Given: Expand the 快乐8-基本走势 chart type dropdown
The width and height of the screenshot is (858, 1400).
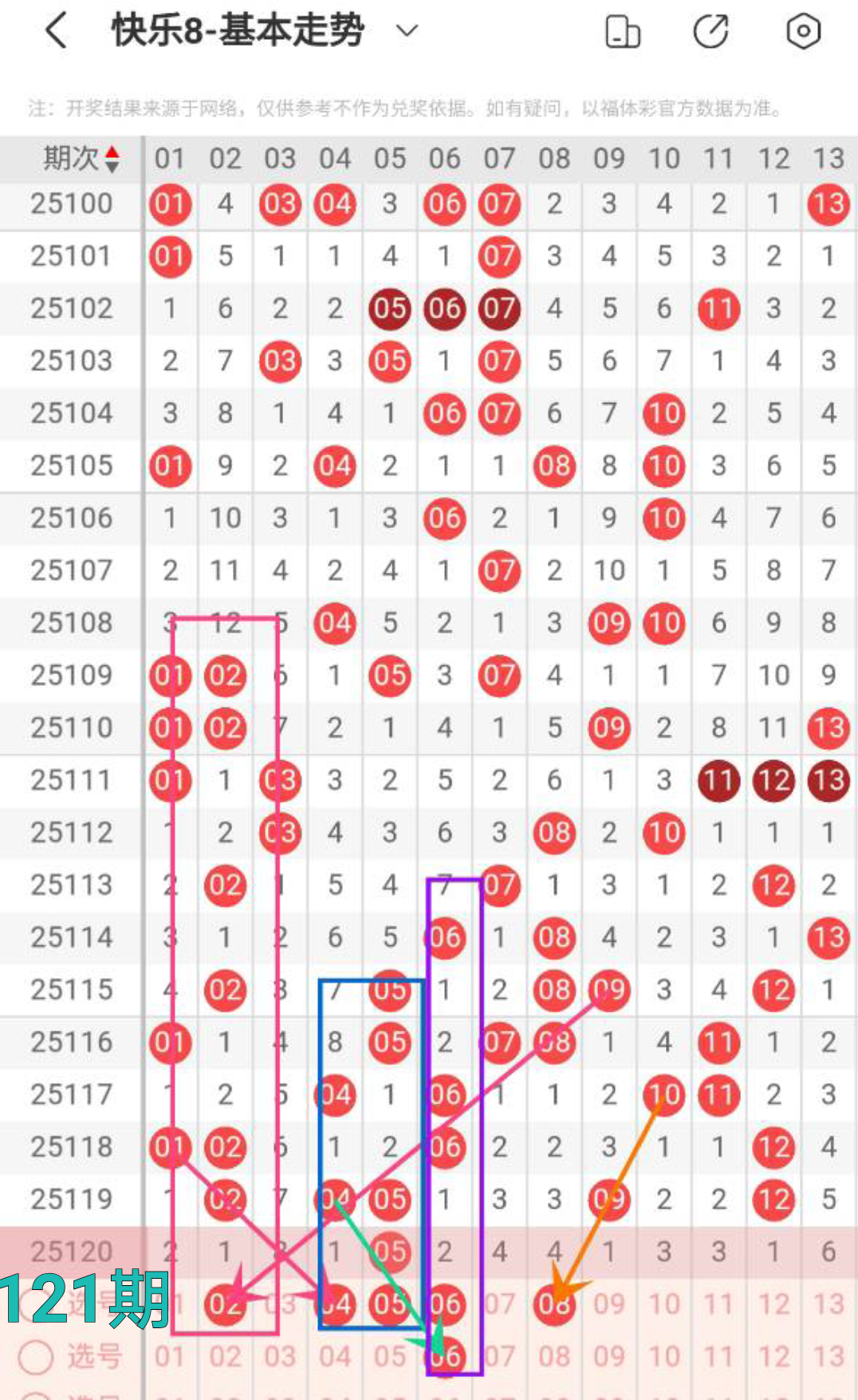Looking at the screenshot, I should point(407,31).
